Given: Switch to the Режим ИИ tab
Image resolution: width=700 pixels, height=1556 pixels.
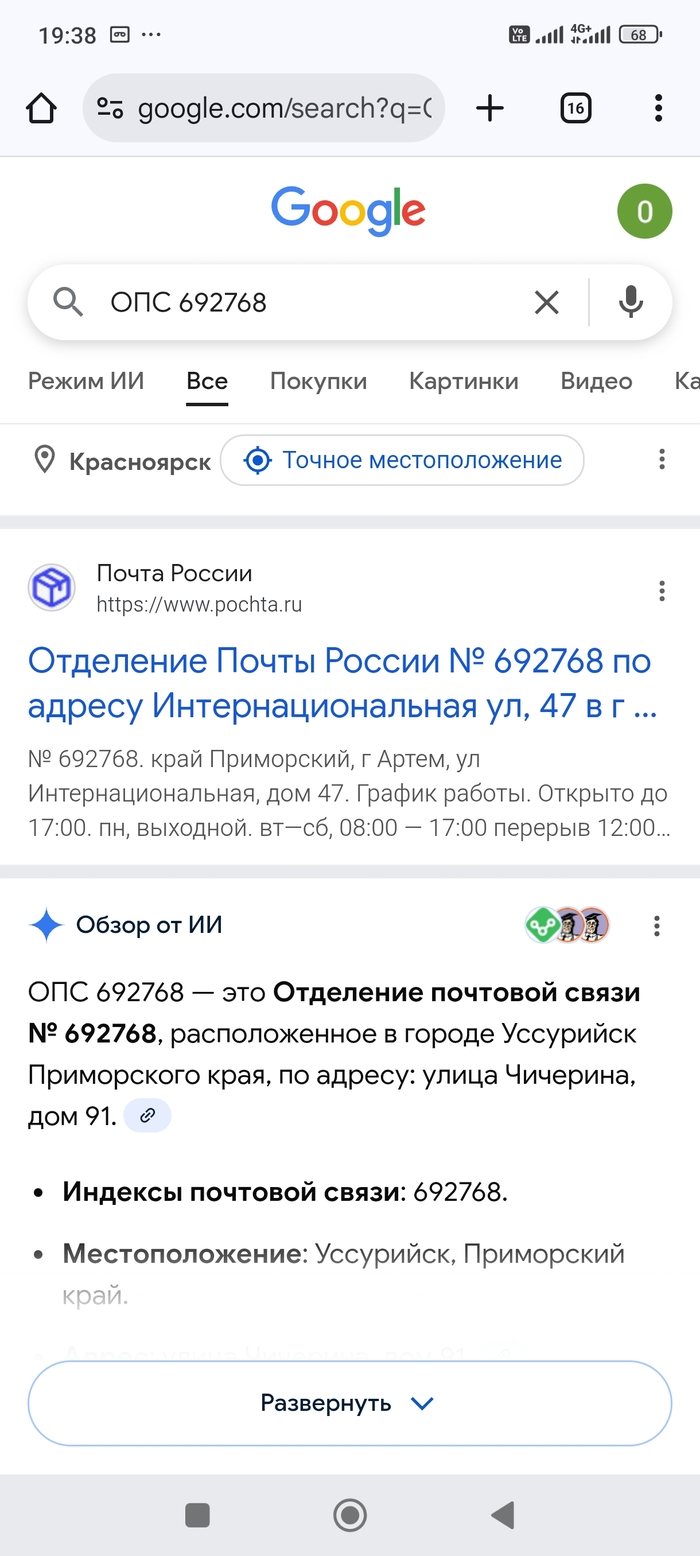Looking at the screenshot, I should [x=86, y=381].
